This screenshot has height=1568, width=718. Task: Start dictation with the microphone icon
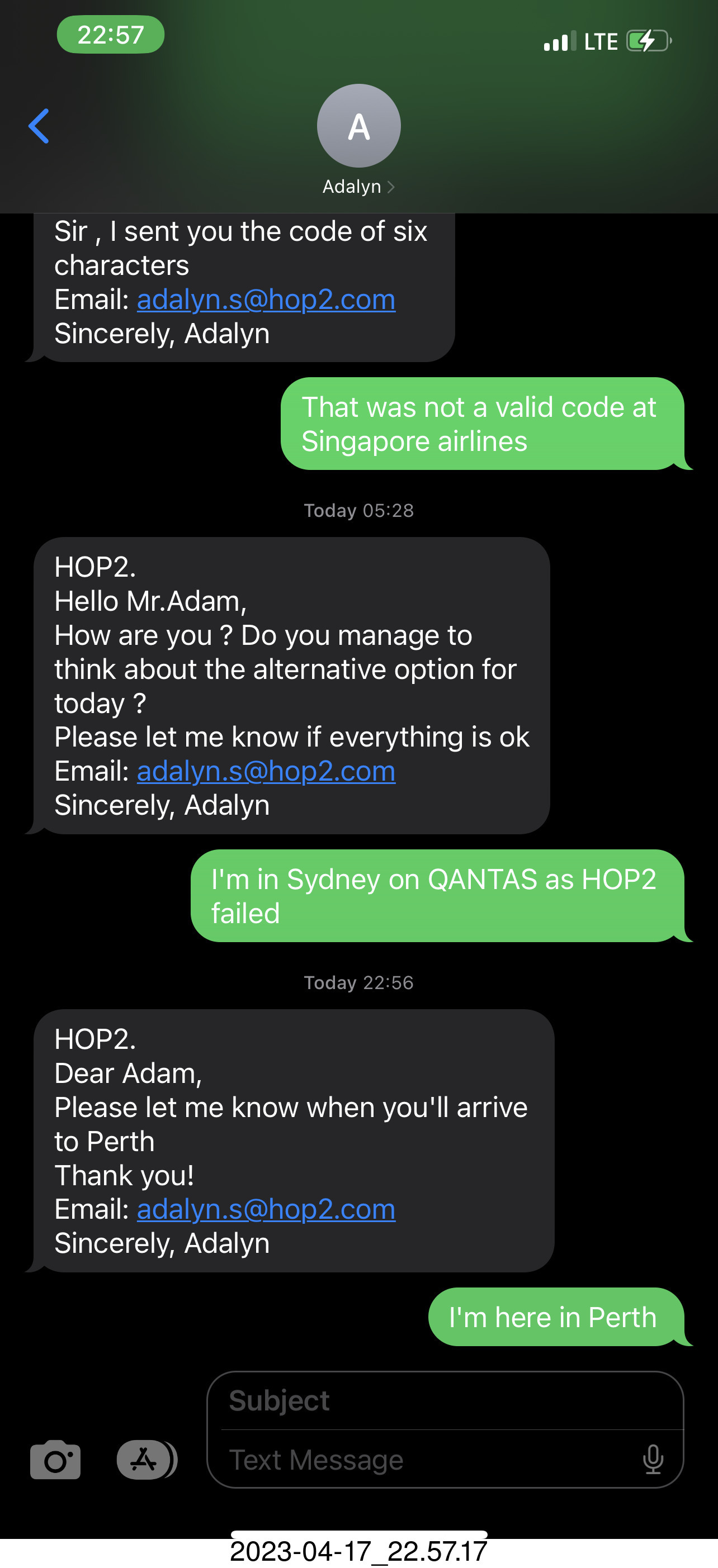(653, 1459)
